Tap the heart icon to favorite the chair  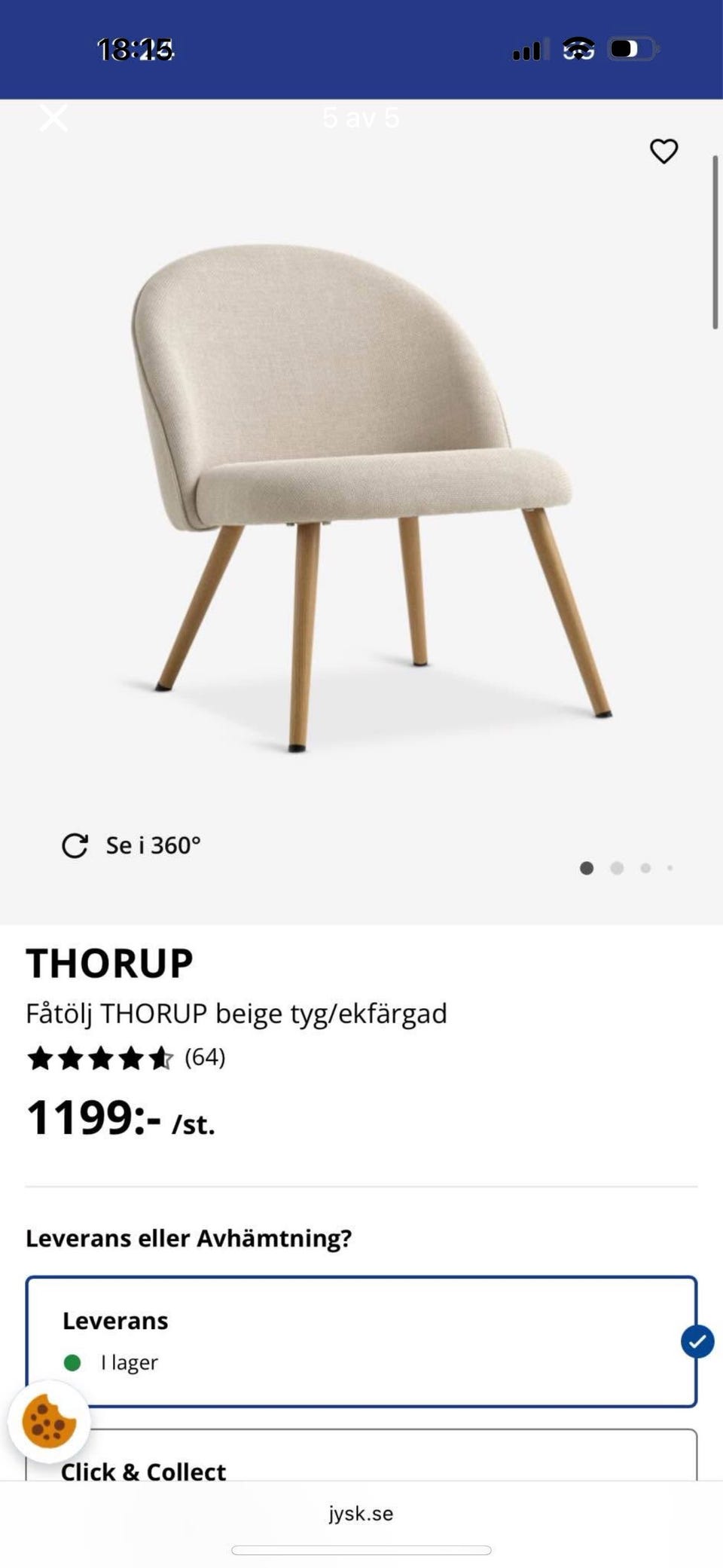664,151
